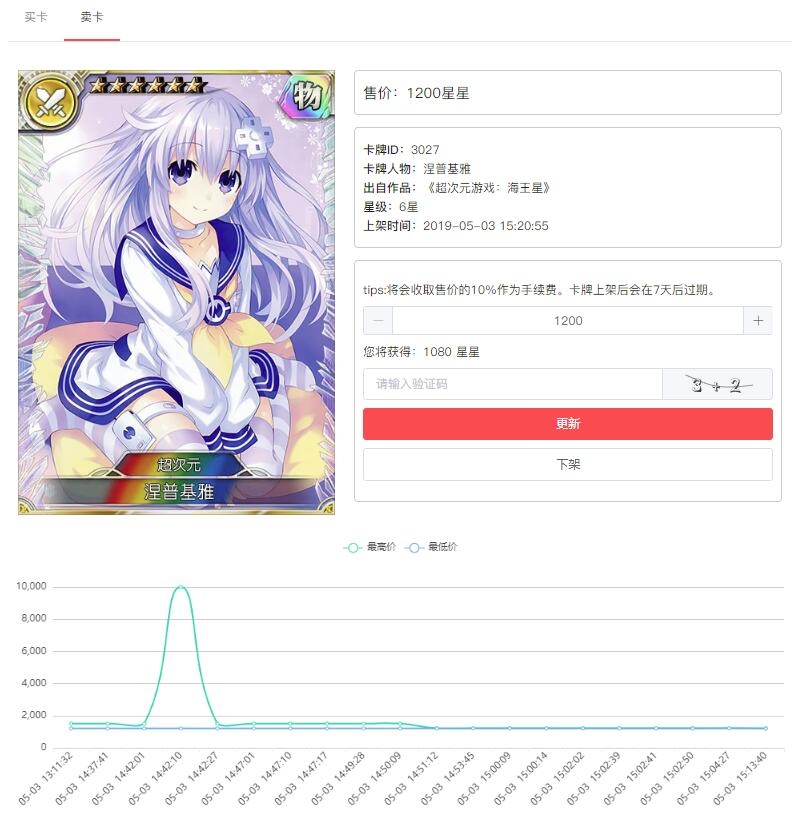
Task: Toggle the 最高价 chart legend
Action: coord(370,547)
